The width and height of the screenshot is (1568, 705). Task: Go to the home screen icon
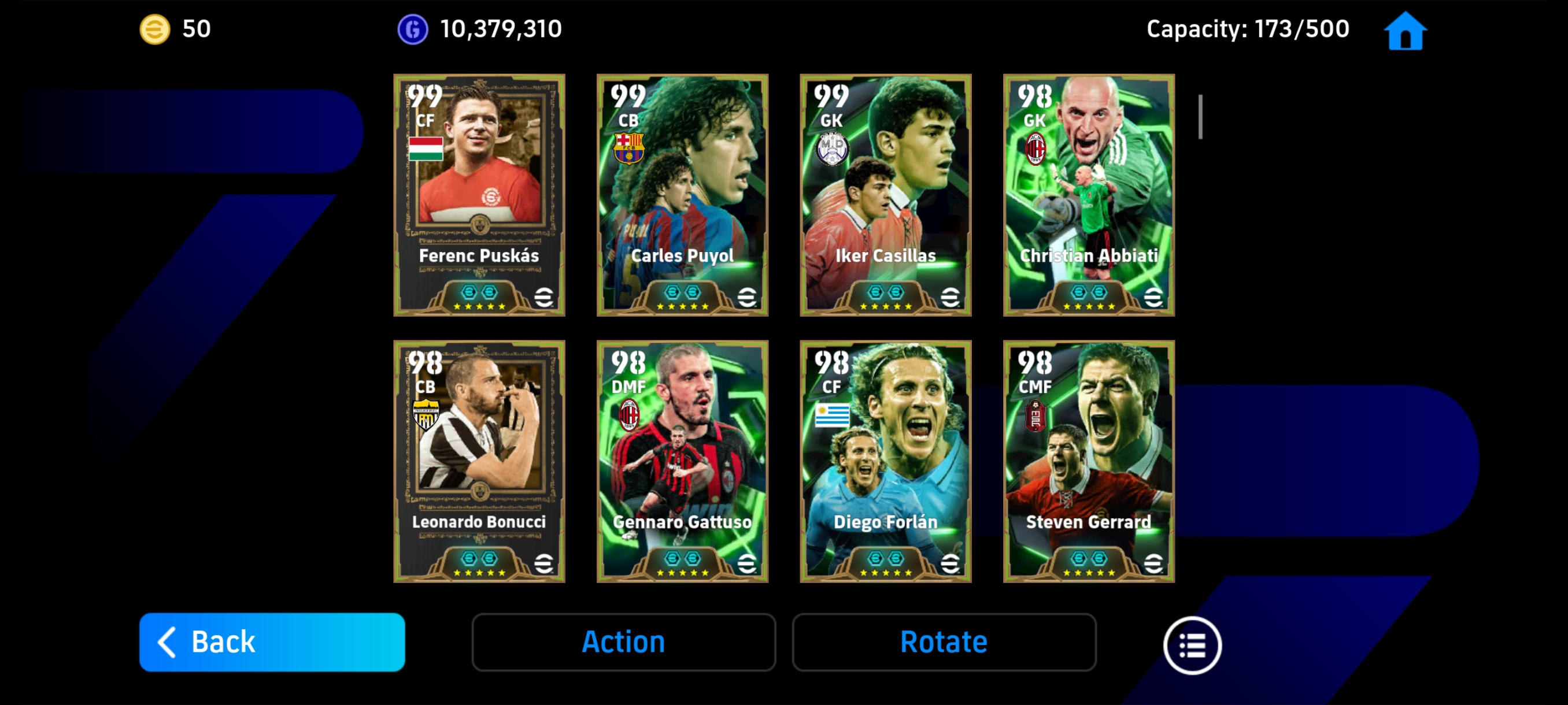coord(1404,31)
